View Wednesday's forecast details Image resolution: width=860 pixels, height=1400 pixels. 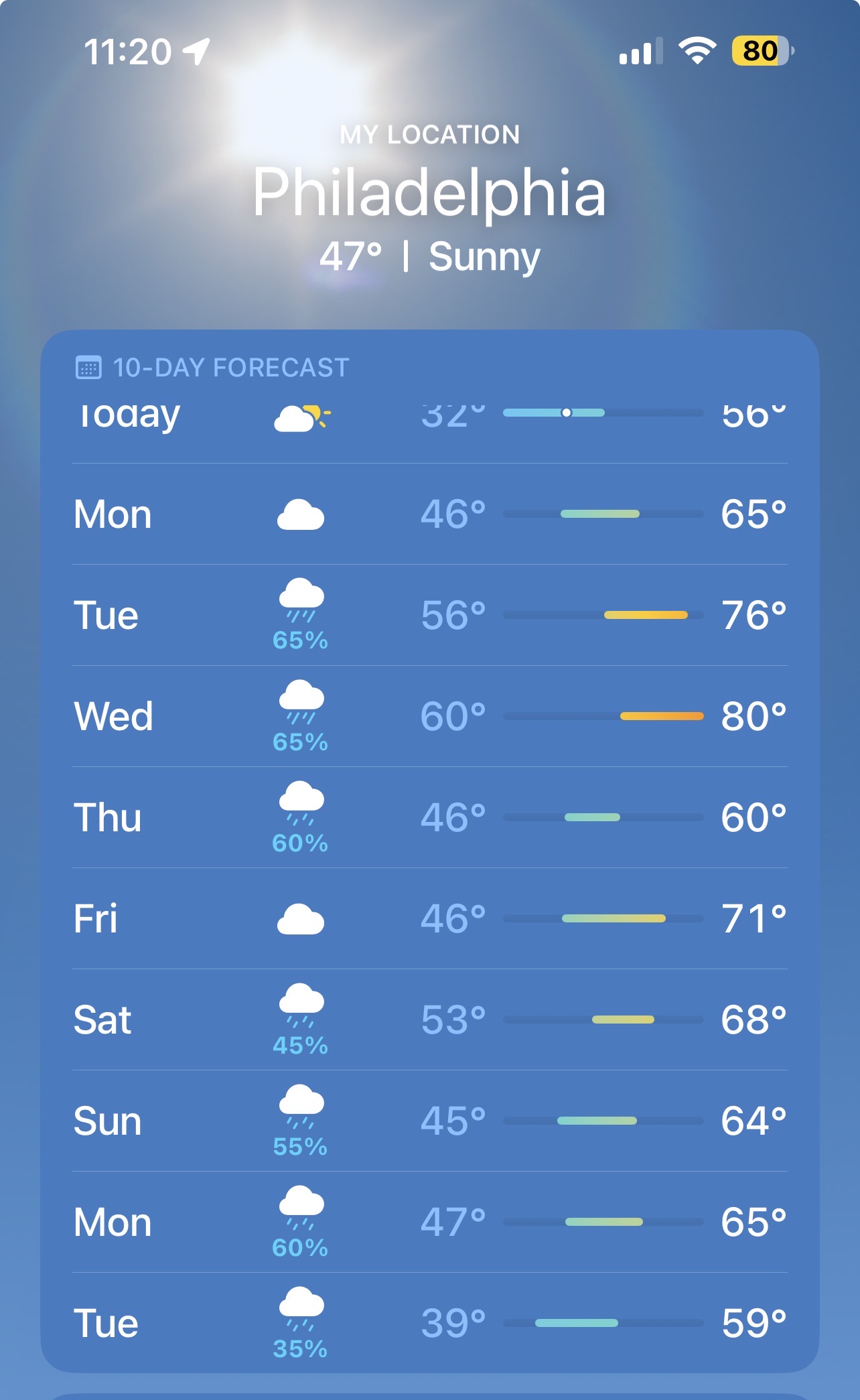point(429,716)
